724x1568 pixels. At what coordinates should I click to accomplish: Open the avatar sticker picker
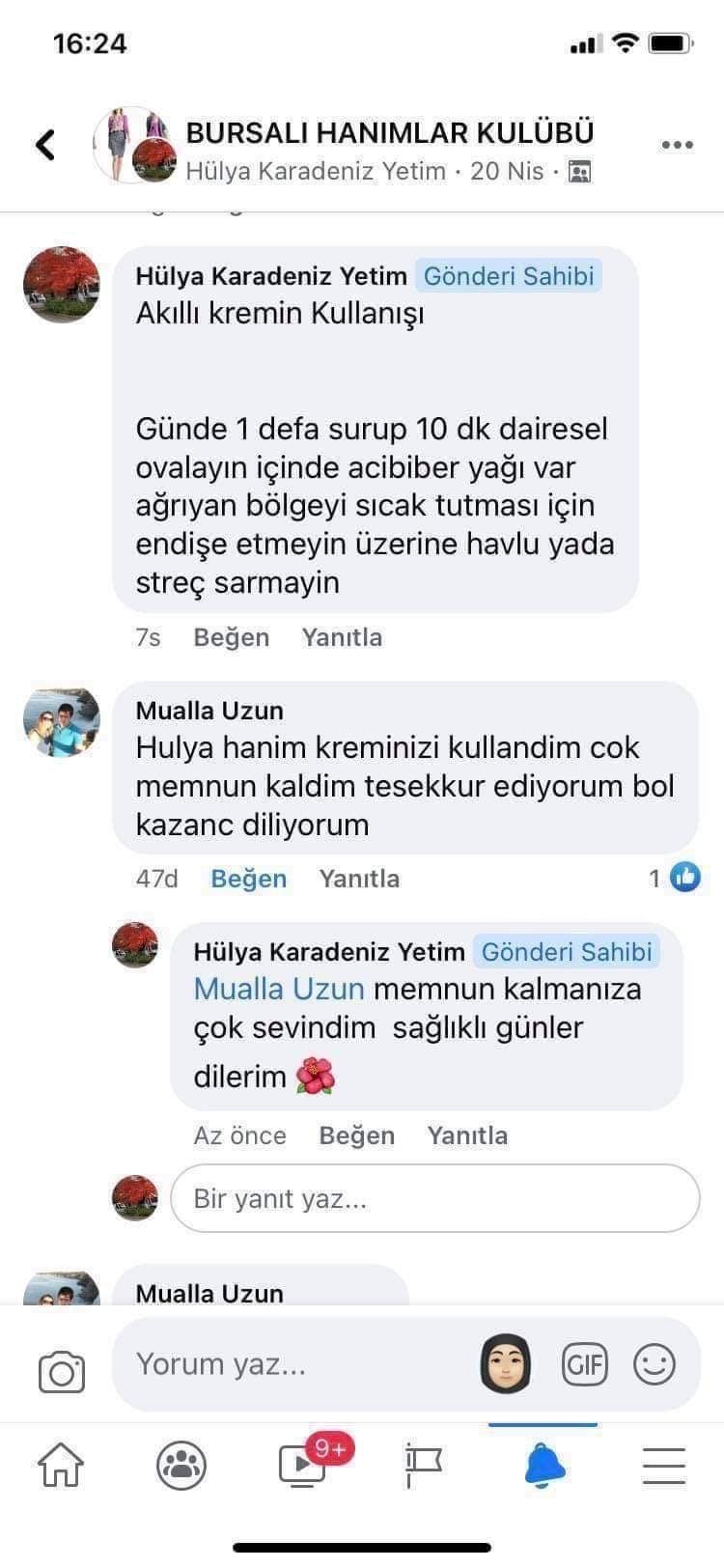click(x=505, y=1363)
